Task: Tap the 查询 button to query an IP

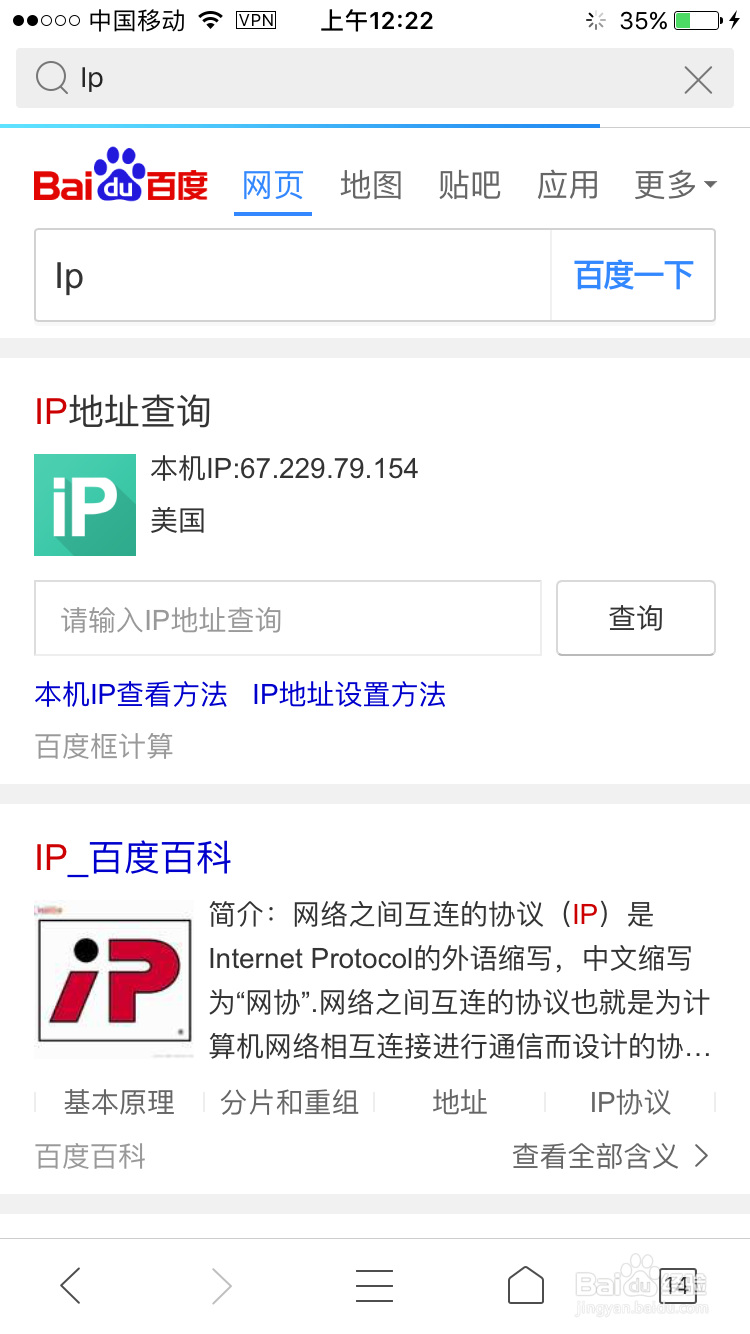Action: tap(636, 618)
